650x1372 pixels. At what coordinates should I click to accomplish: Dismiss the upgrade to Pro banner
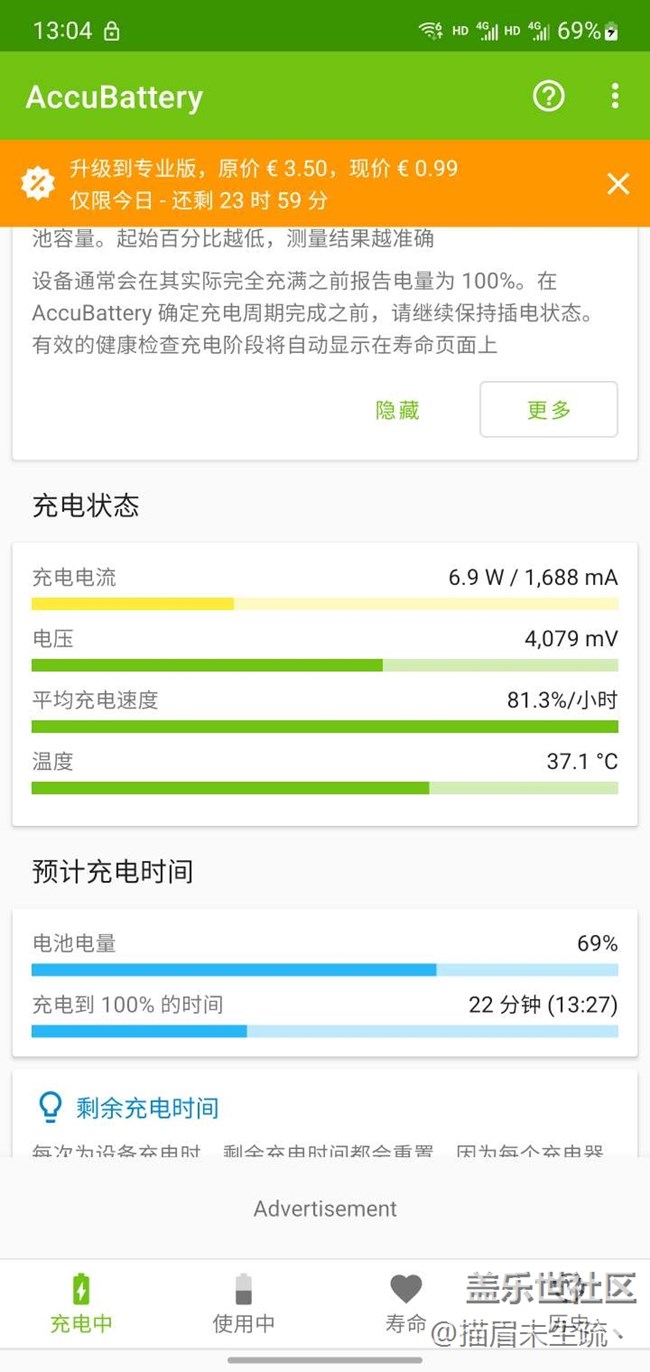click(x=618, y=184)
